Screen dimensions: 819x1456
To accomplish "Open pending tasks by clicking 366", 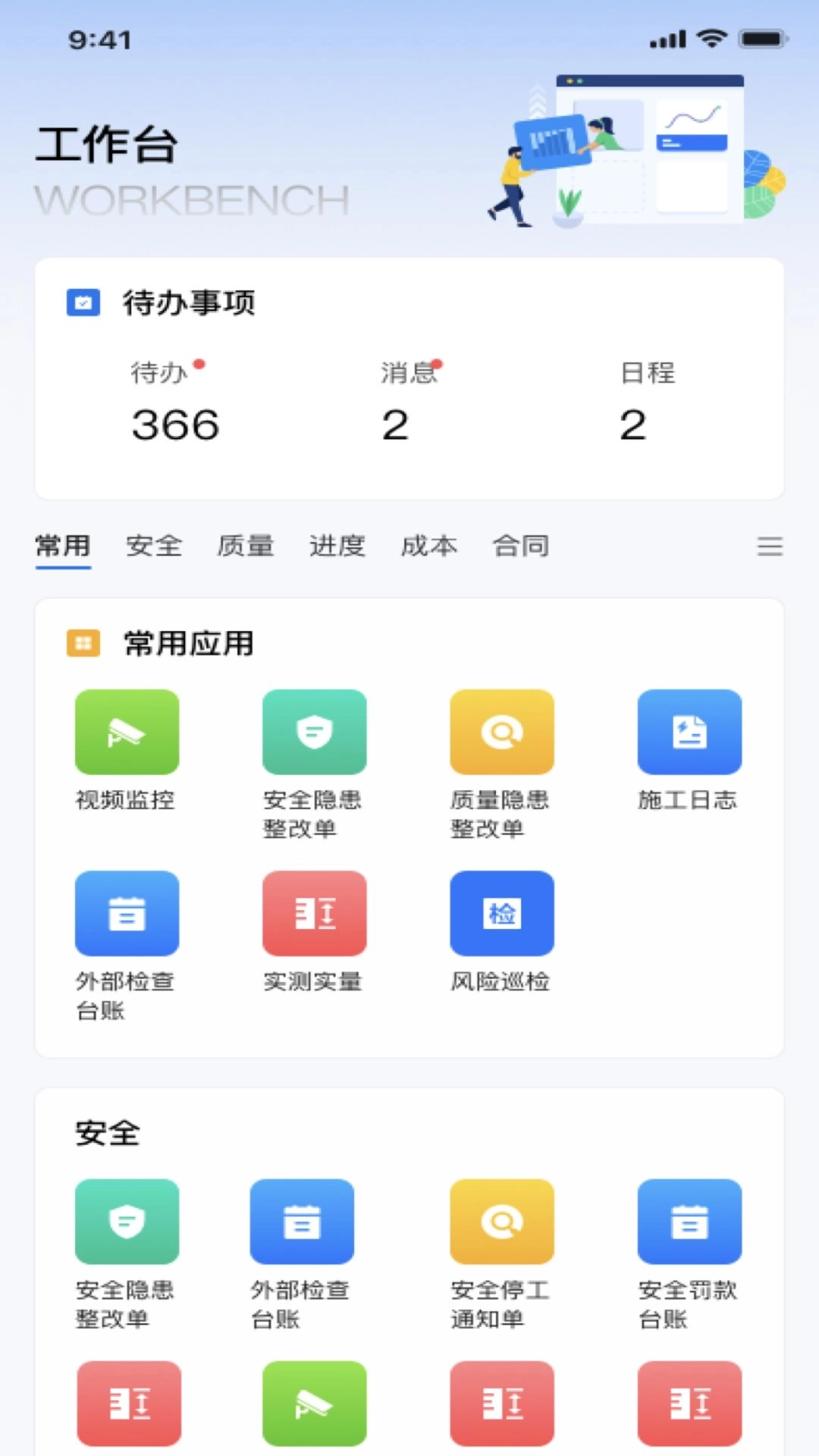I will click(174, 425).
